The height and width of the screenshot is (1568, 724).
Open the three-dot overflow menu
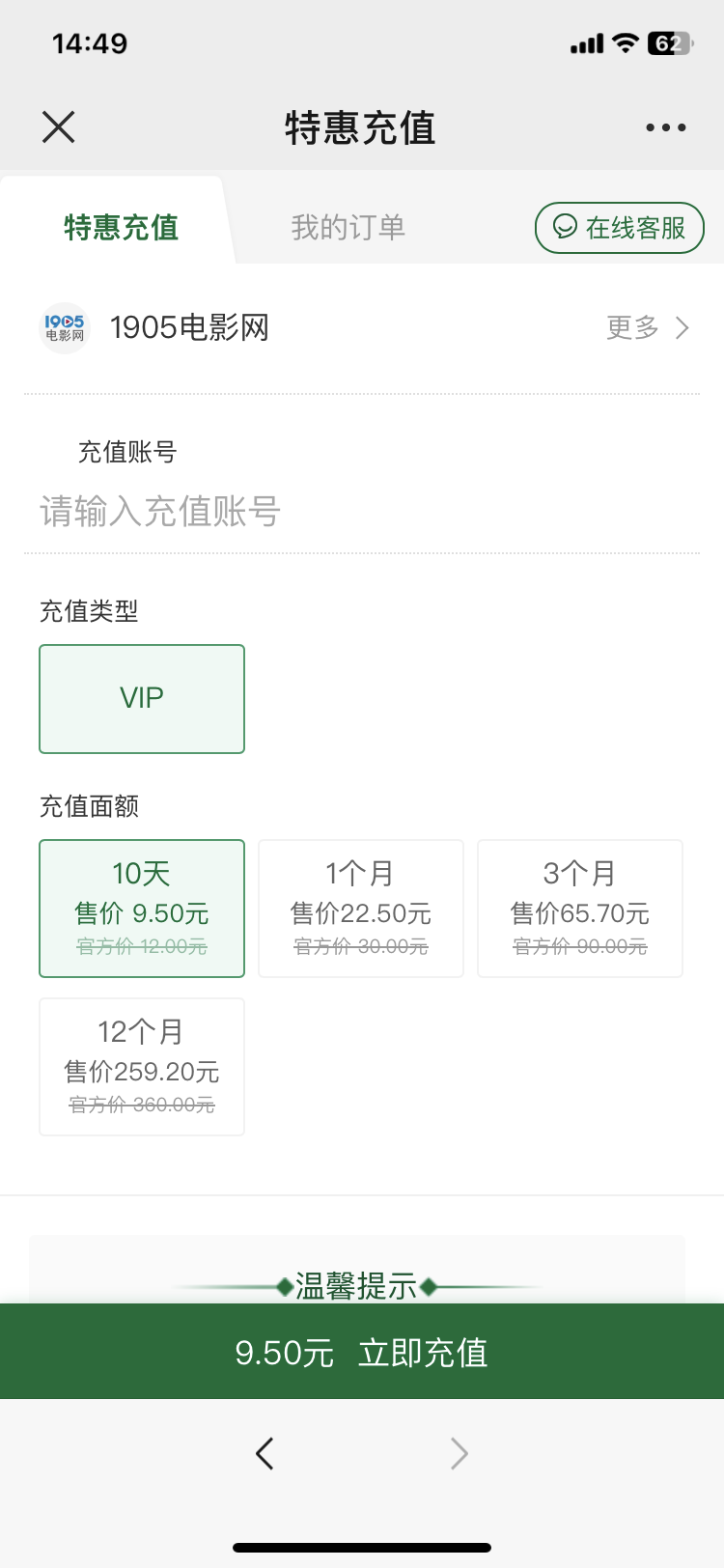666,127
